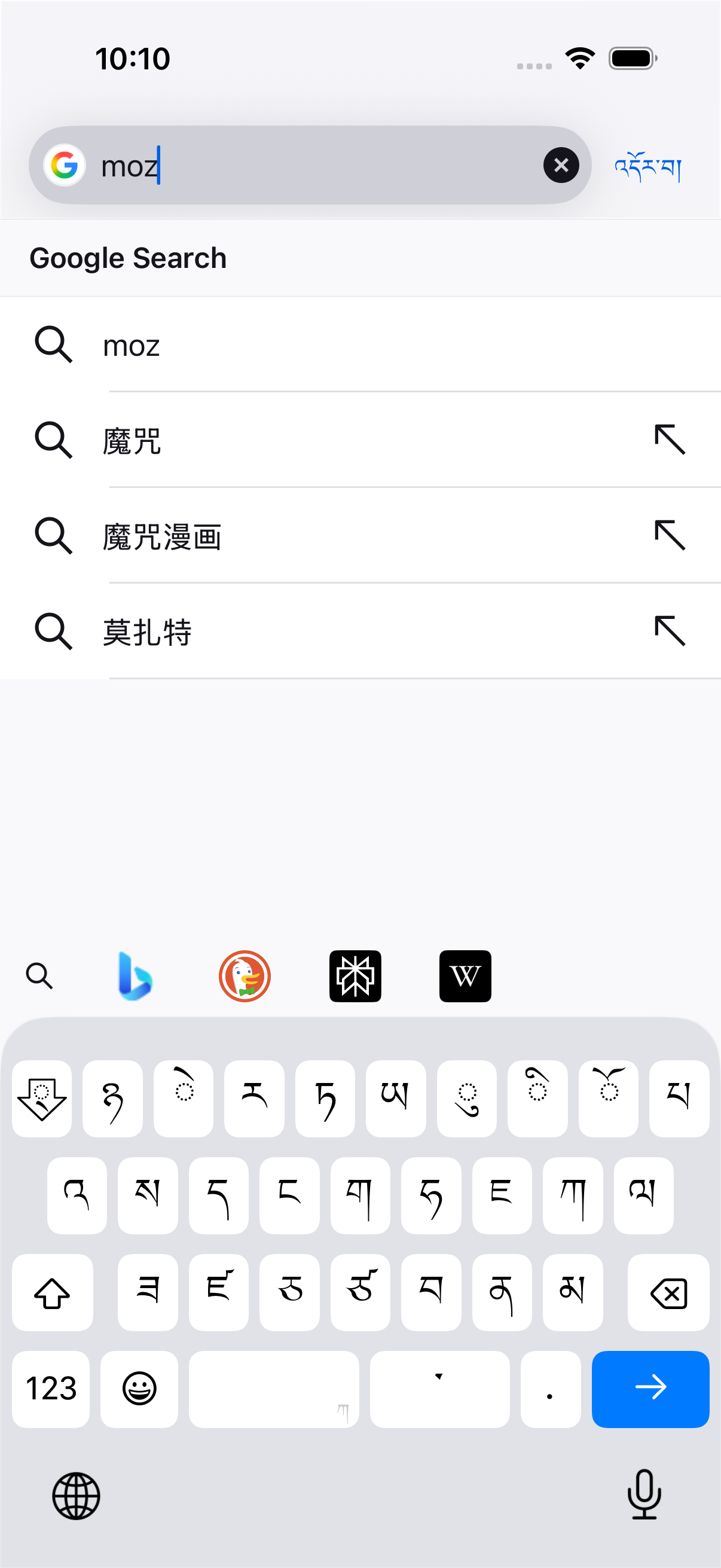Open search engine settings magnifier icon
This screenshot has height=1568, width=721.
[39, 976]
